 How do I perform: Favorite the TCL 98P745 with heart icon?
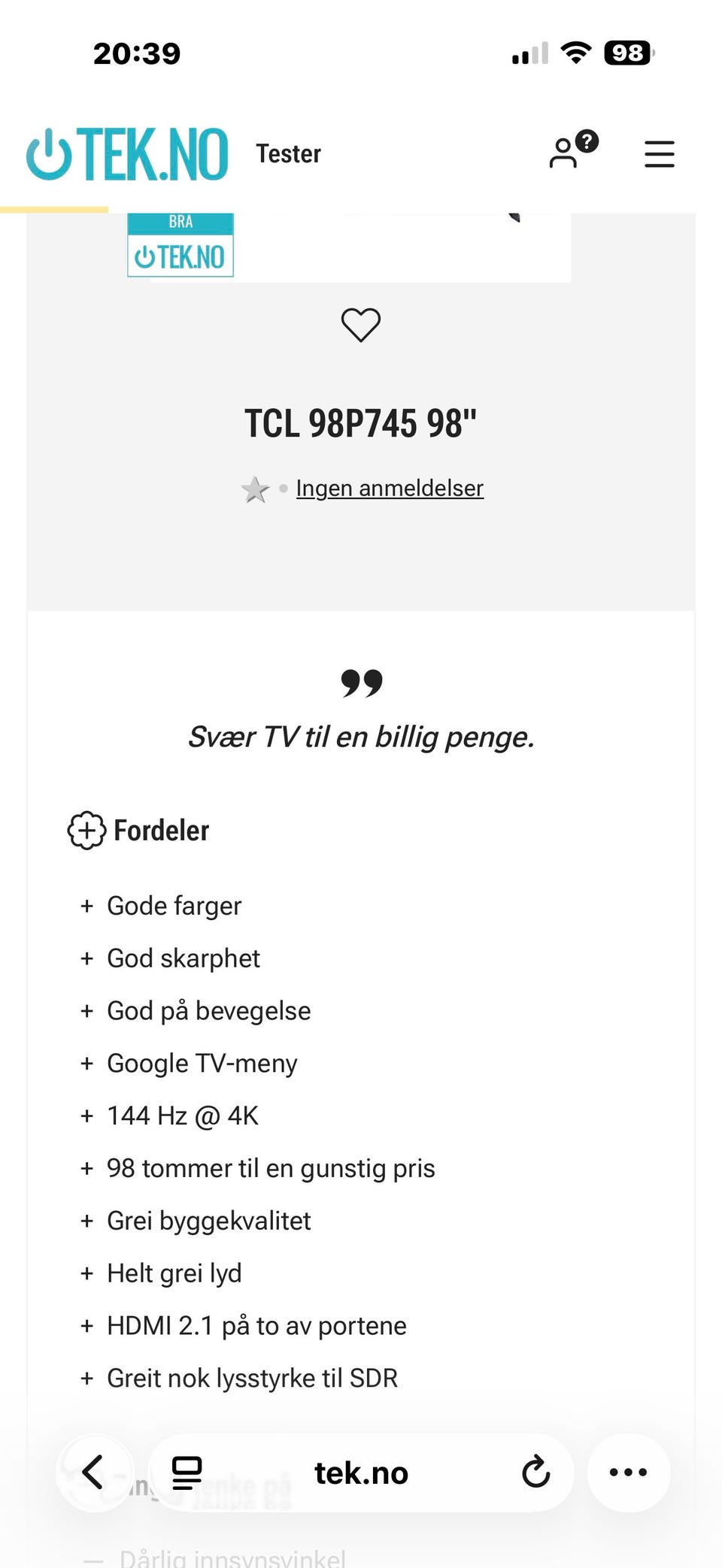tap(361, 325)
